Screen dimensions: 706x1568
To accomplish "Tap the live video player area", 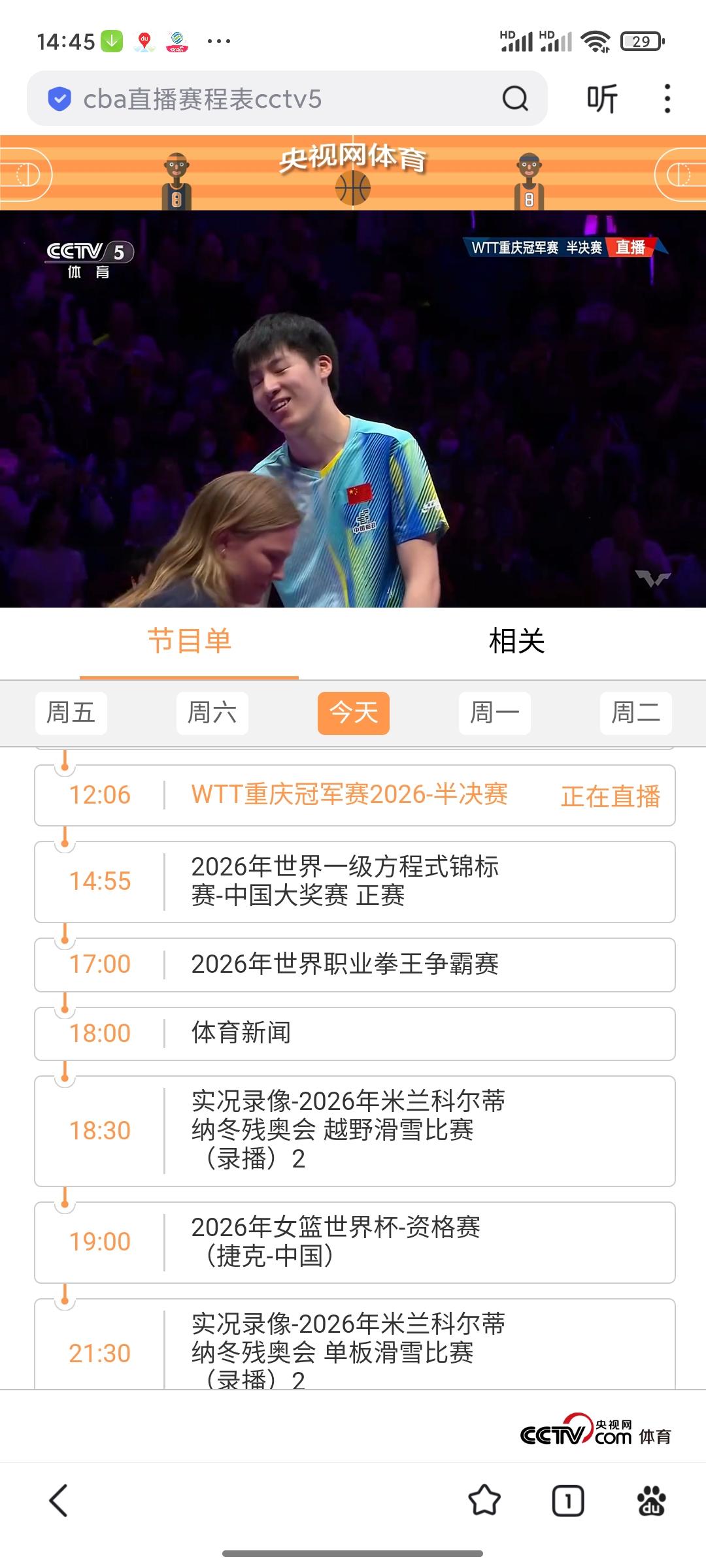I will 353,412.
